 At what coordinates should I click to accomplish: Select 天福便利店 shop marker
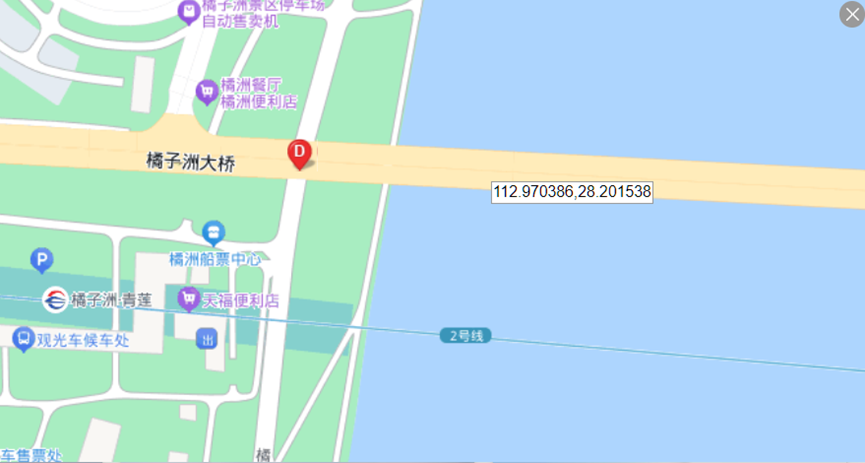188,298
